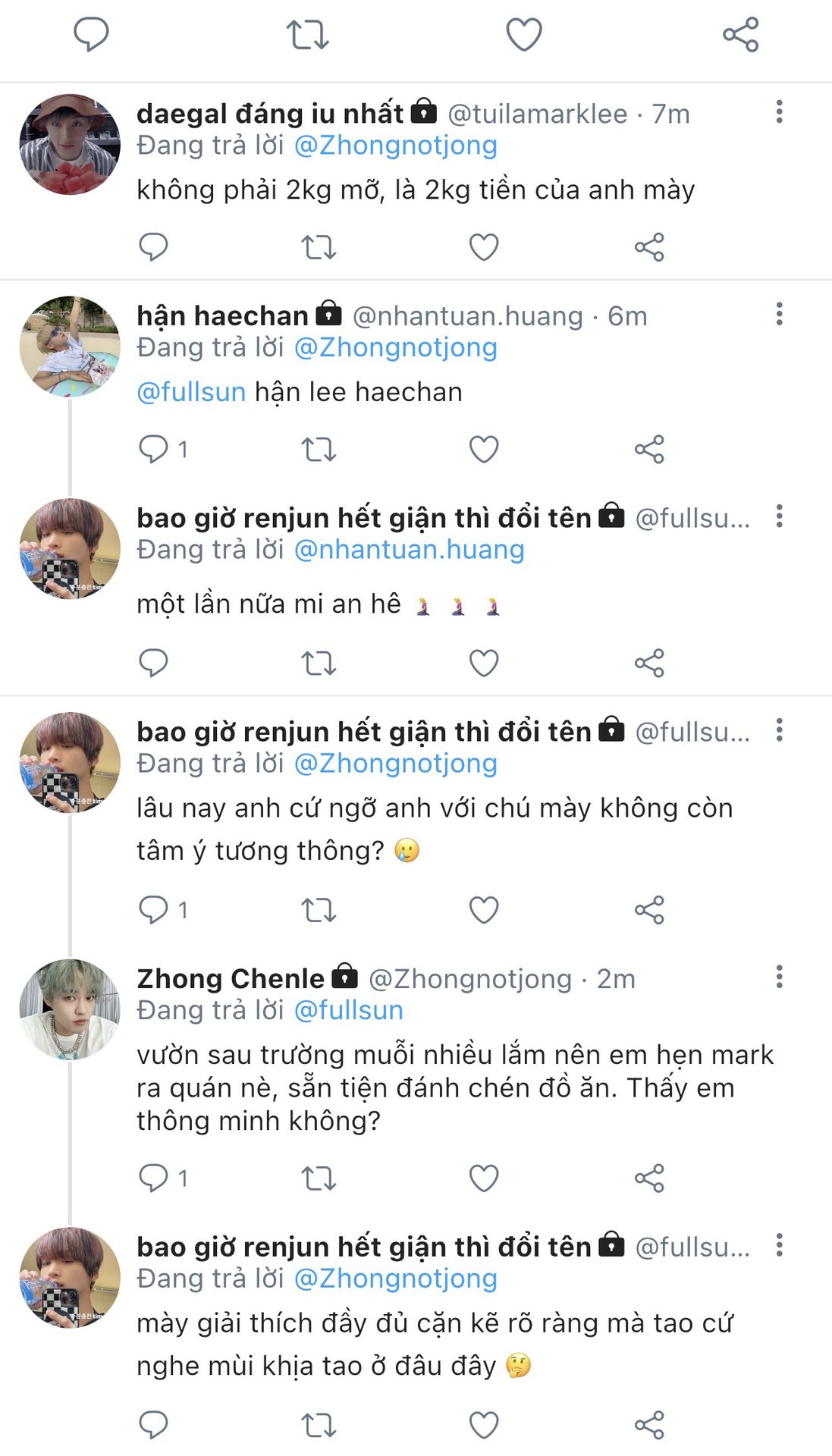The width and height of the screenshot is (832, 1456).
Task: Open the overflow menu on daegal's tweet
Action: click(x=779, y=111)
